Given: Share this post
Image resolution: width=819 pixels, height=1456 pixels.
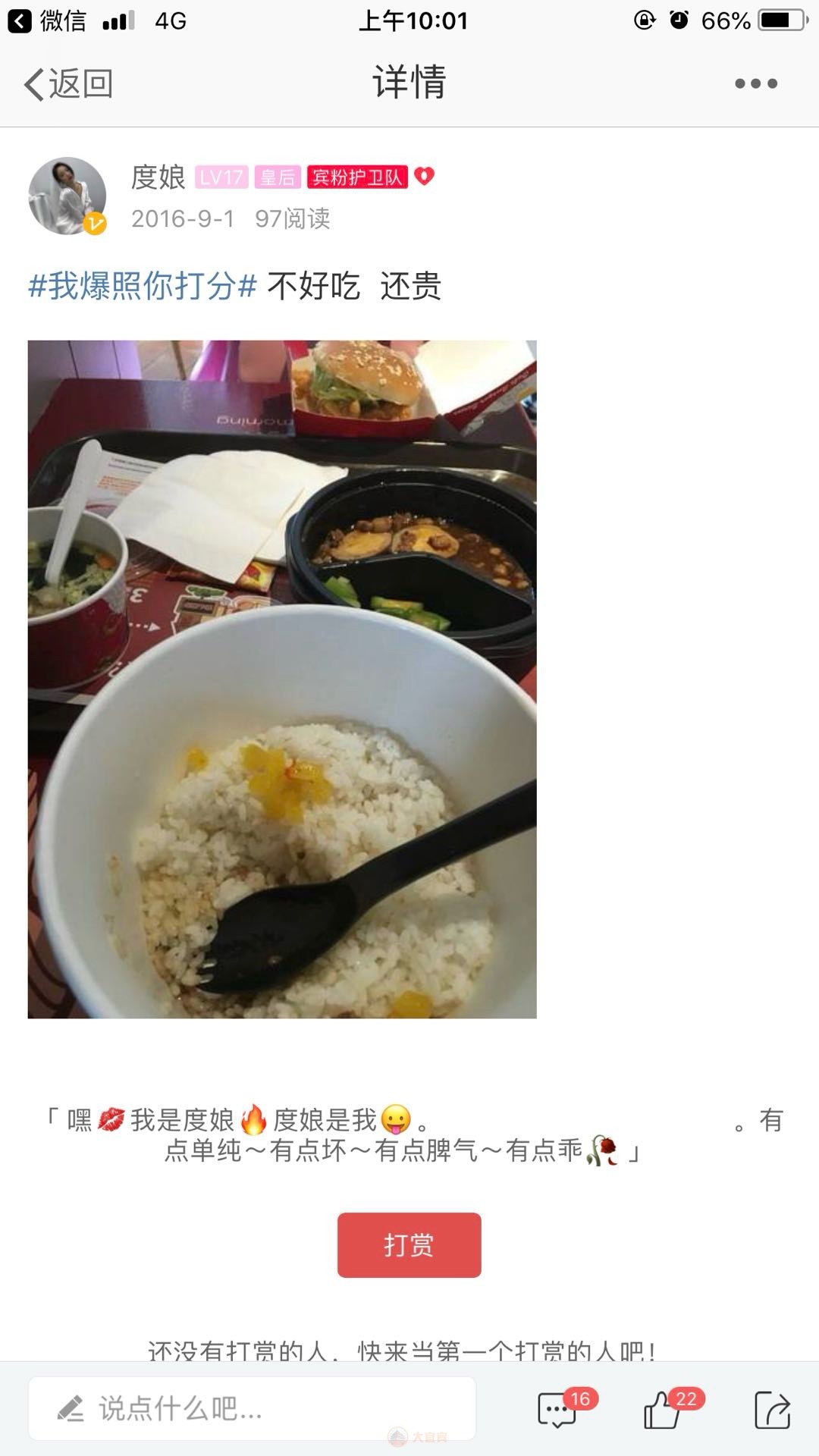Looking at the screenshot, I should click(772, 1410).
